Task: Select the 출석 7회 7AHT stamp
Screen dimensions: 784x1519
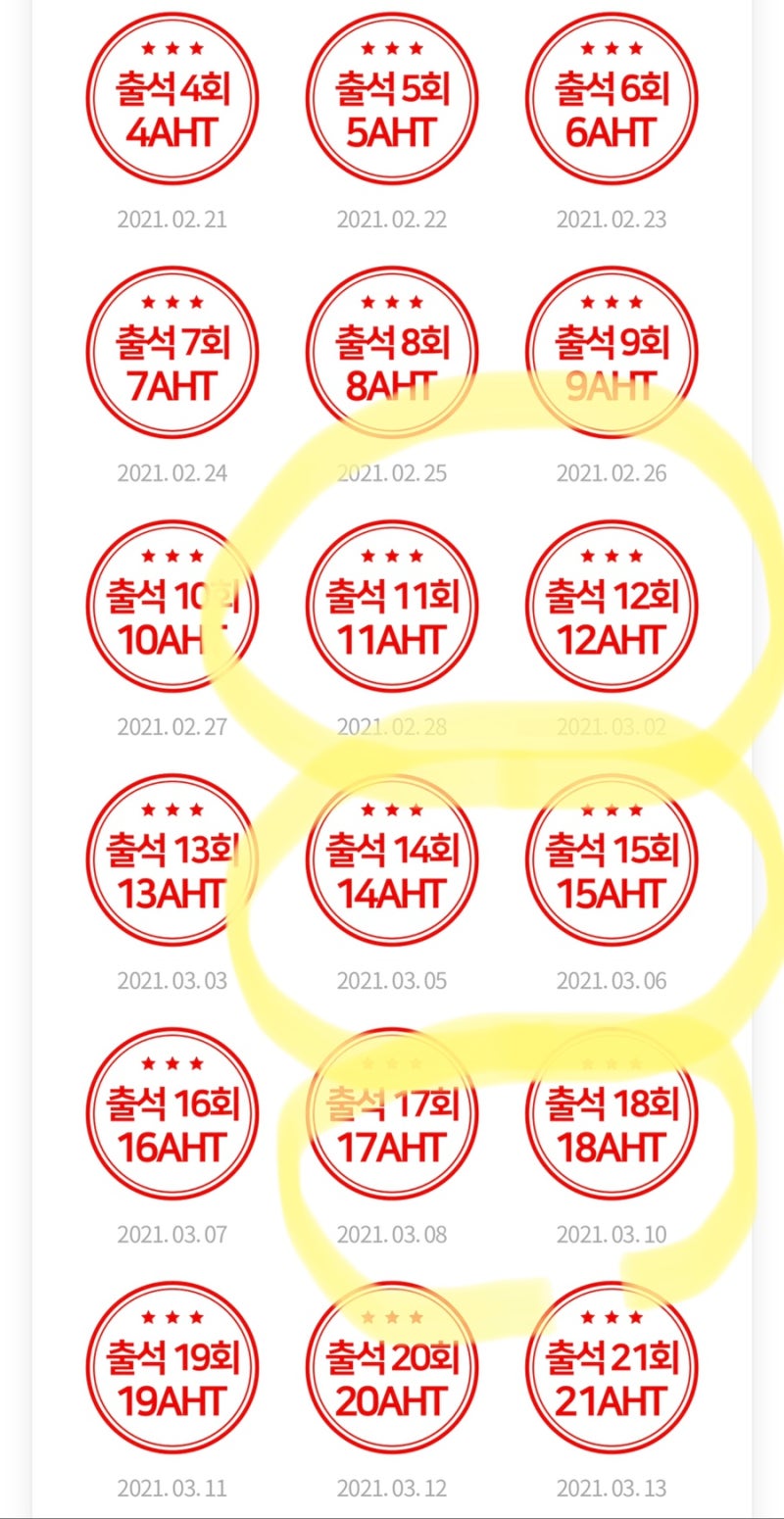Action: [172, 353]
